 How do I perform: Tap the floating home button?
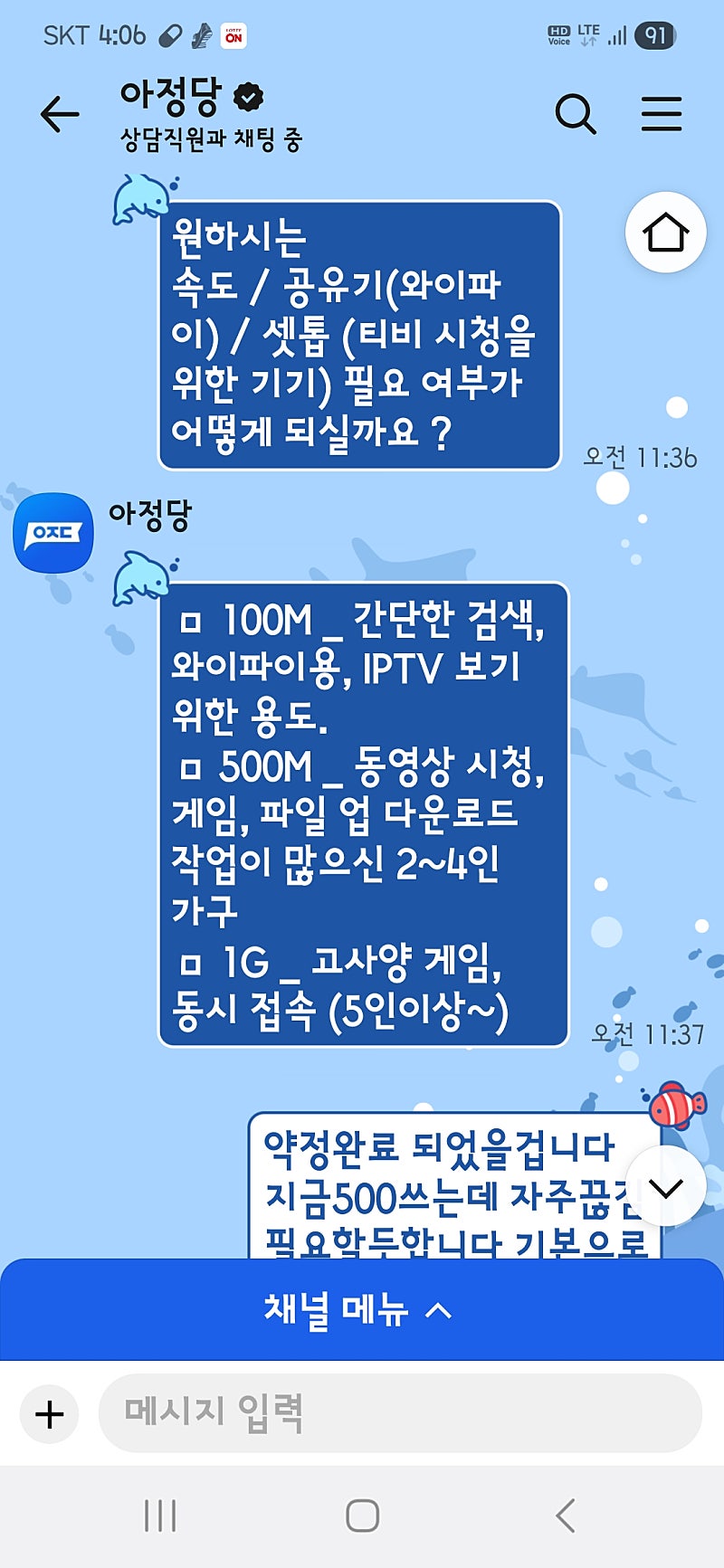pyautogui.click(x=665, y=233)
